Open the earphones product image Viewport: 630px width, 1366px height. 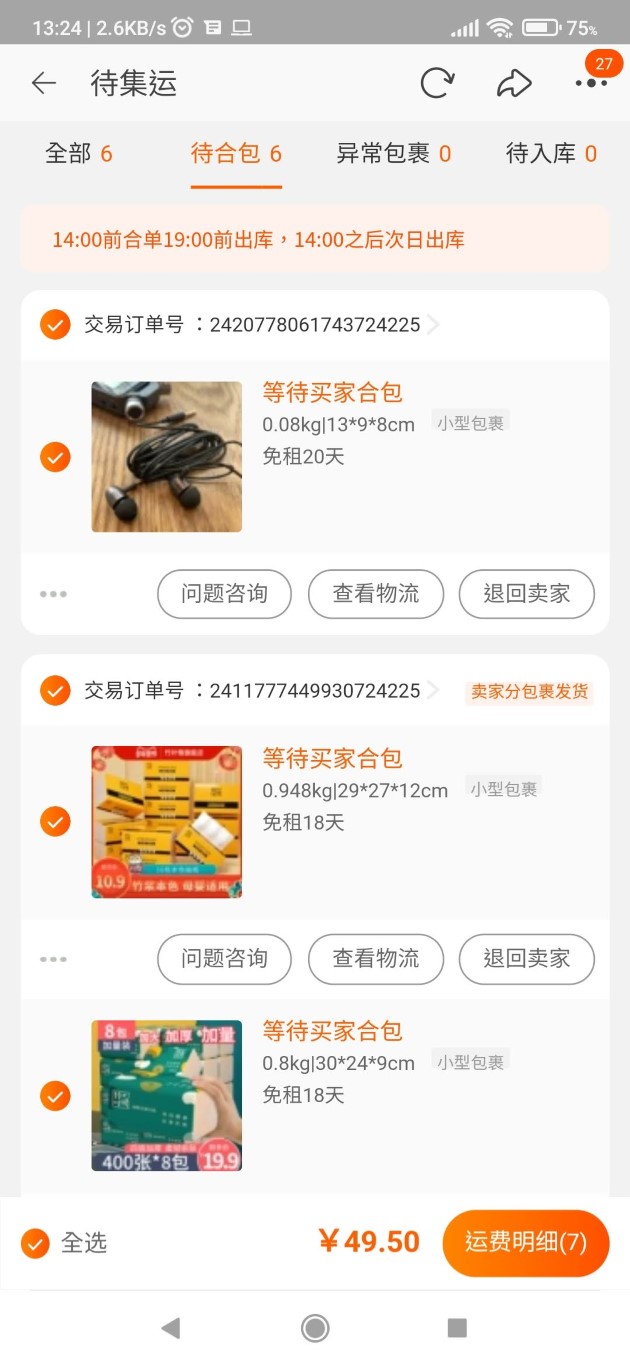(x=167, y=457)
